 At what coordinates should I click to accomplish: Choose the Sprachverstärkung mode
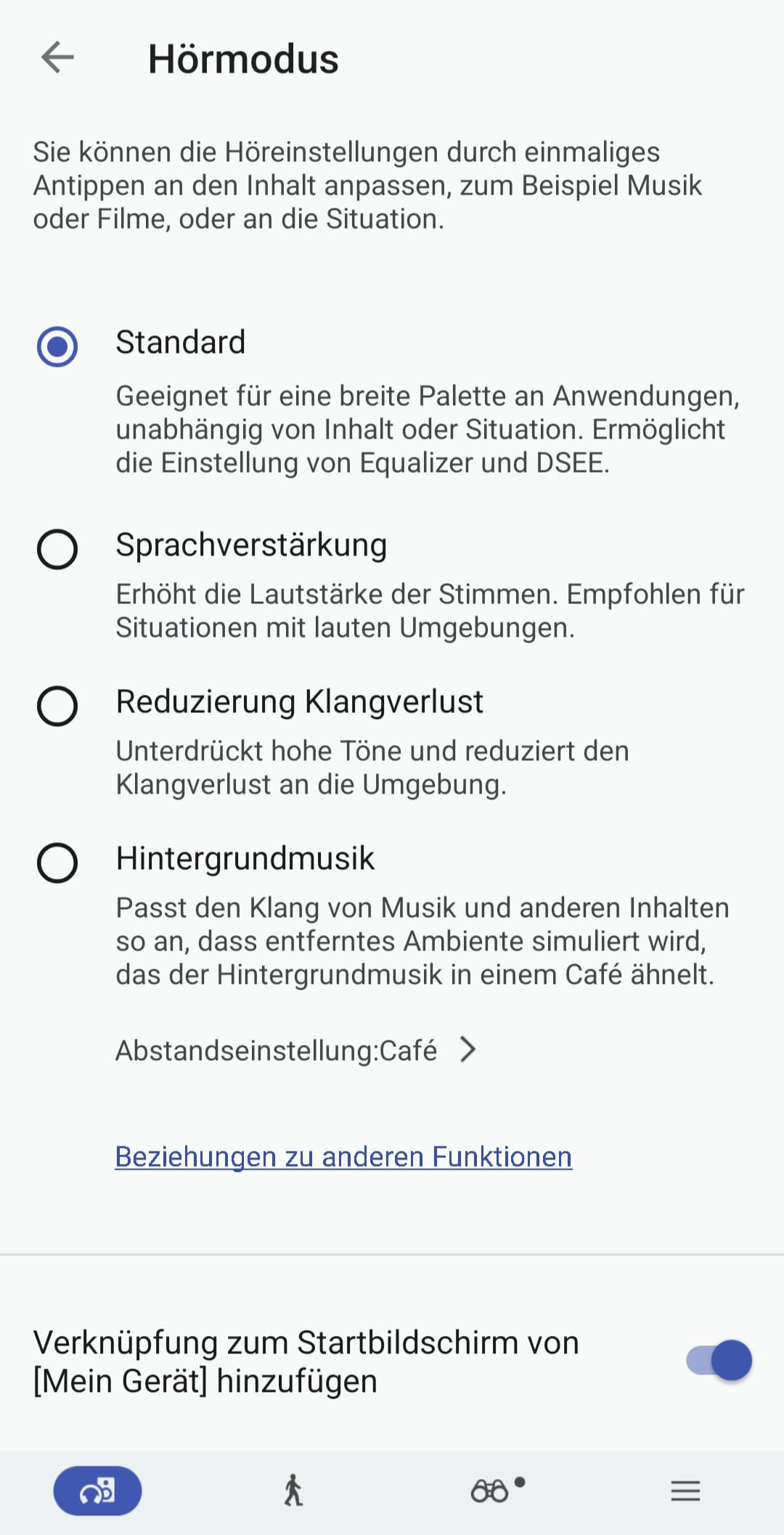click(57, 549)
